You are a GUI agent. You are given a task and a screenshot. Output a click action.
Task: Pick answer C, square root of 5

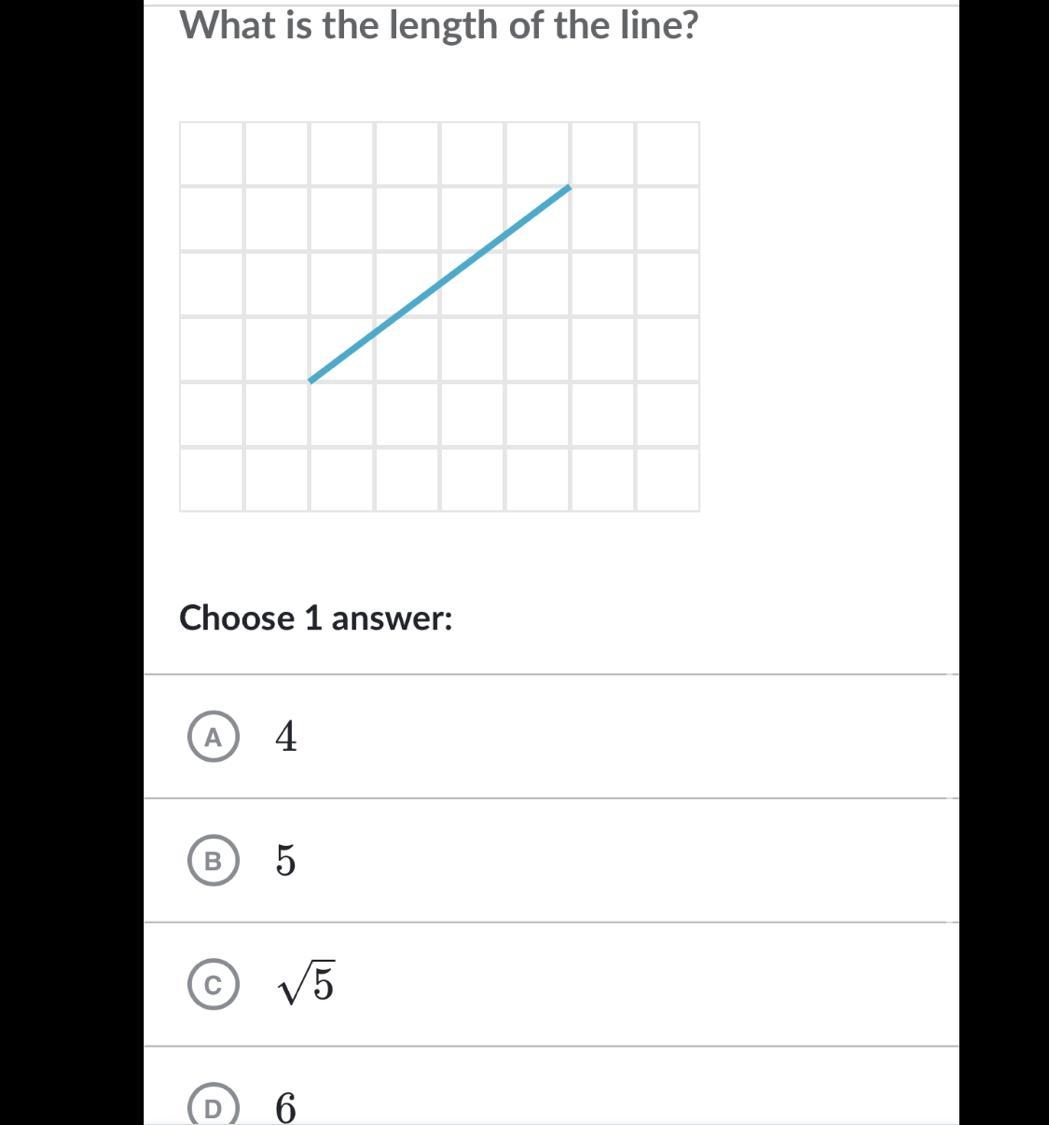[x=211, y=985]
